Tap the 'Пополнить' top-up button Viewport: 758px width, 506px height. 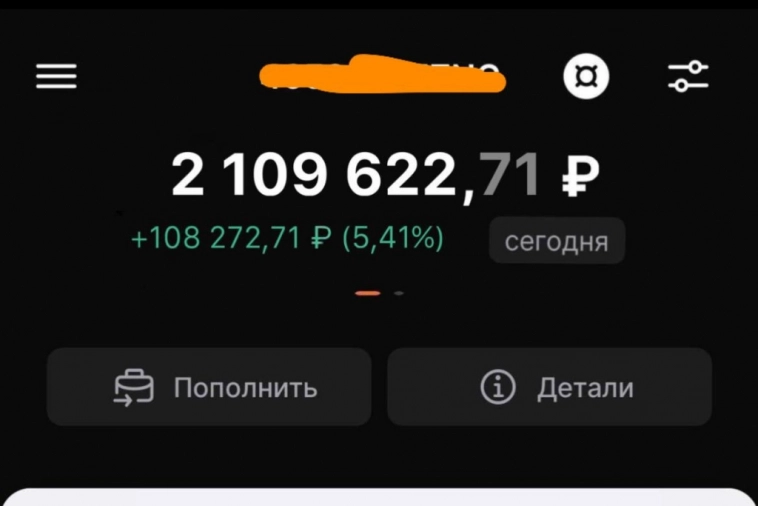(x=209, y=387)
